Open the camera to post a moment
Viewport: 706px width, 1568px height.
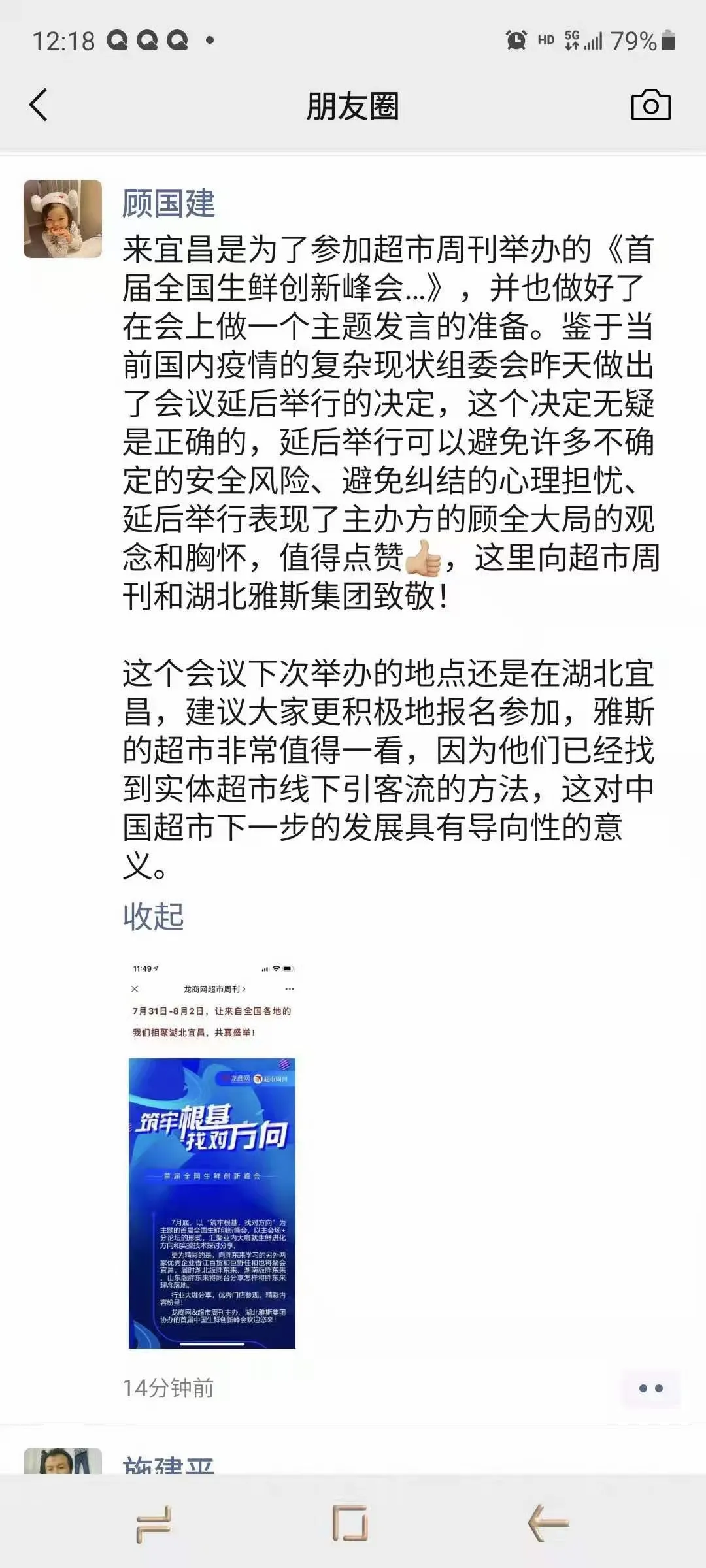(x=650, y=105)
